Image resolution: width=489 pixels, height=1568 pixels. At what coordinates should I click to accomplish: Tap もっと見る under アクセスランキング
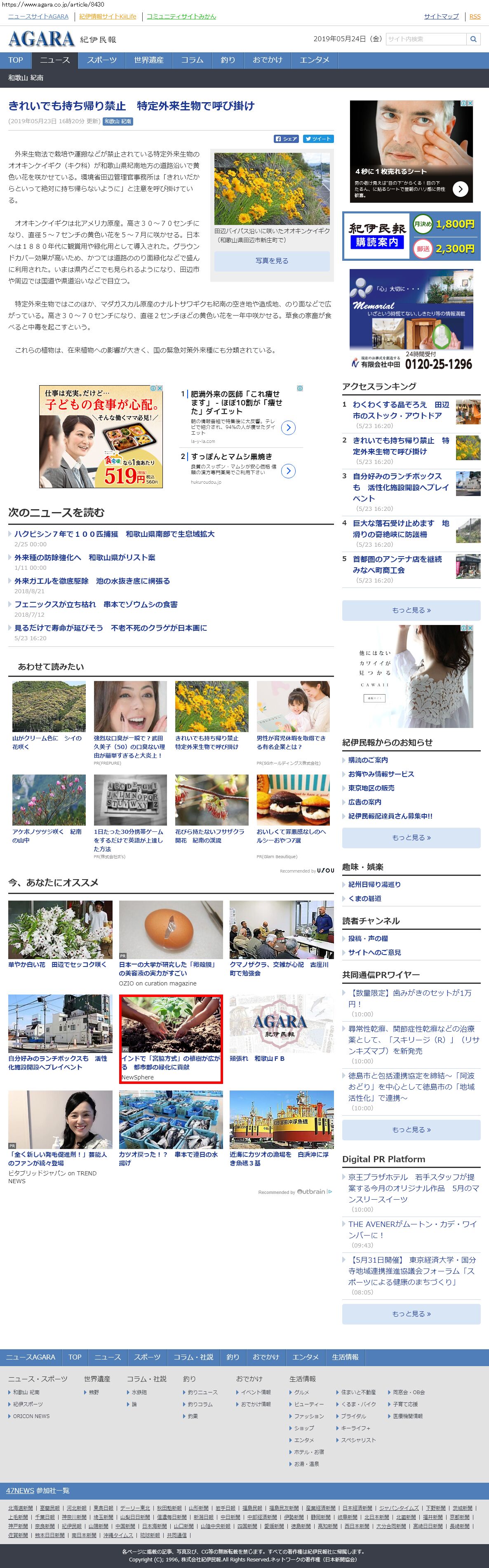tap(411, 610)
